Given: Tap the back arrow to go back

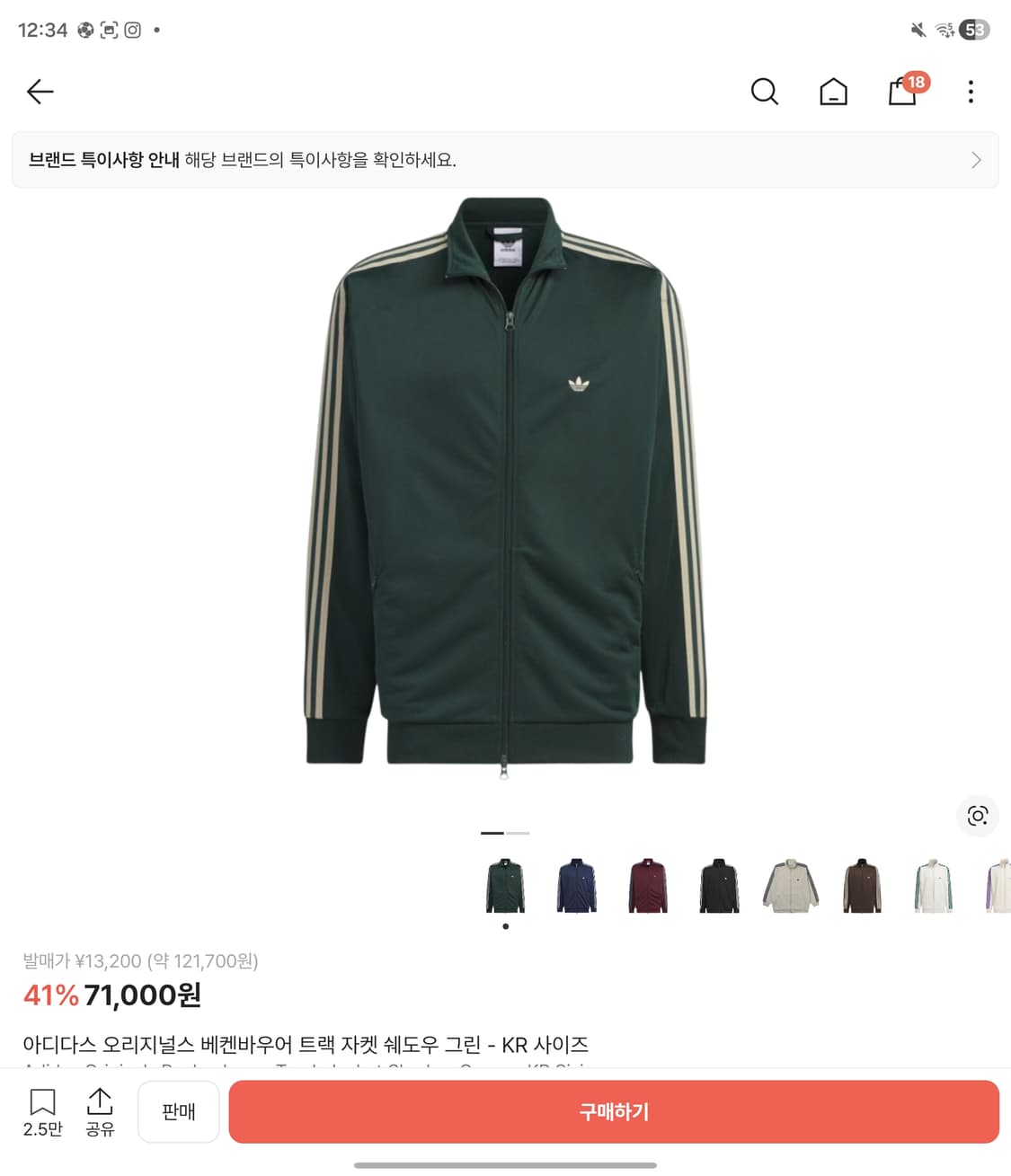Looking at the screenshot, I should (40, 92).
